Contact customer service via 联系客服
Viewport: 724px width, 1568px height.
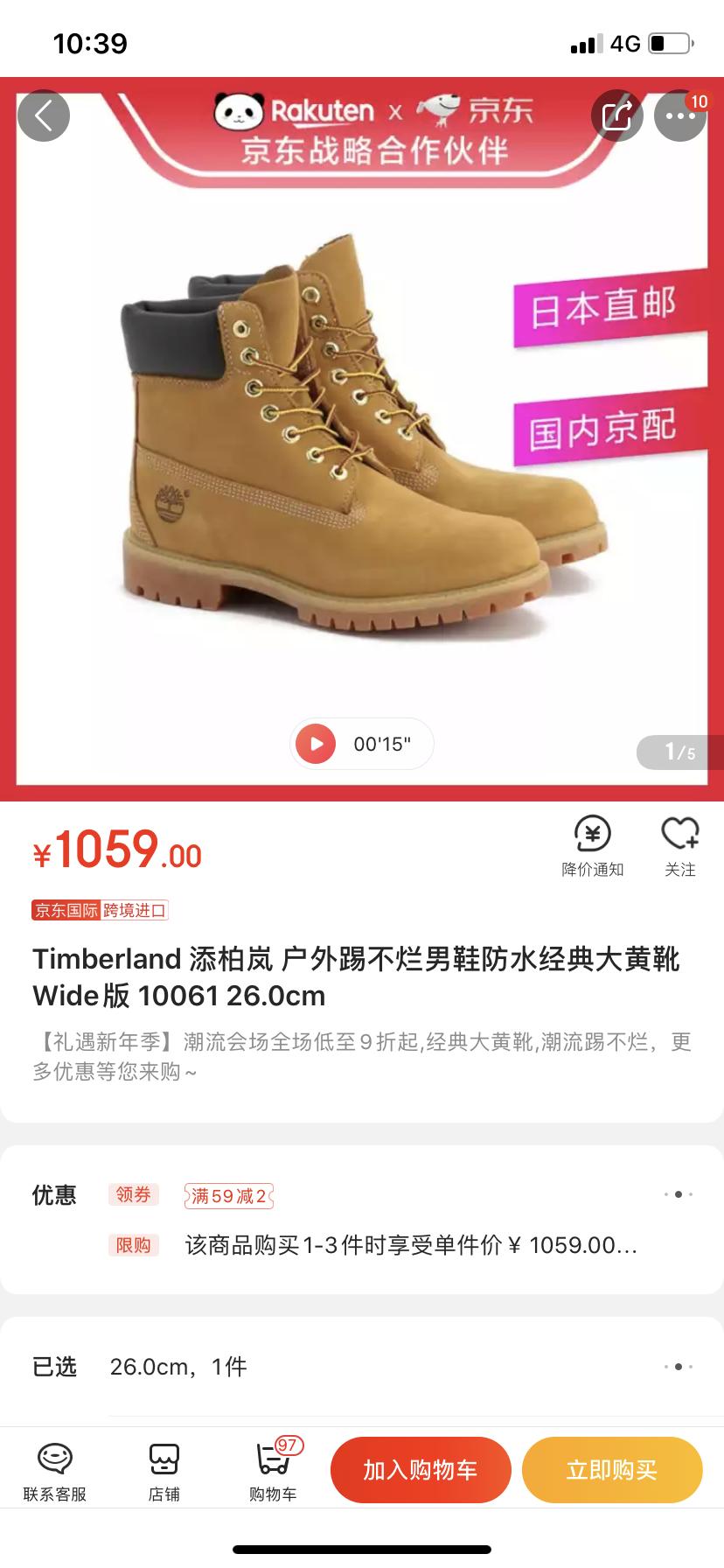coord(54,1472)
